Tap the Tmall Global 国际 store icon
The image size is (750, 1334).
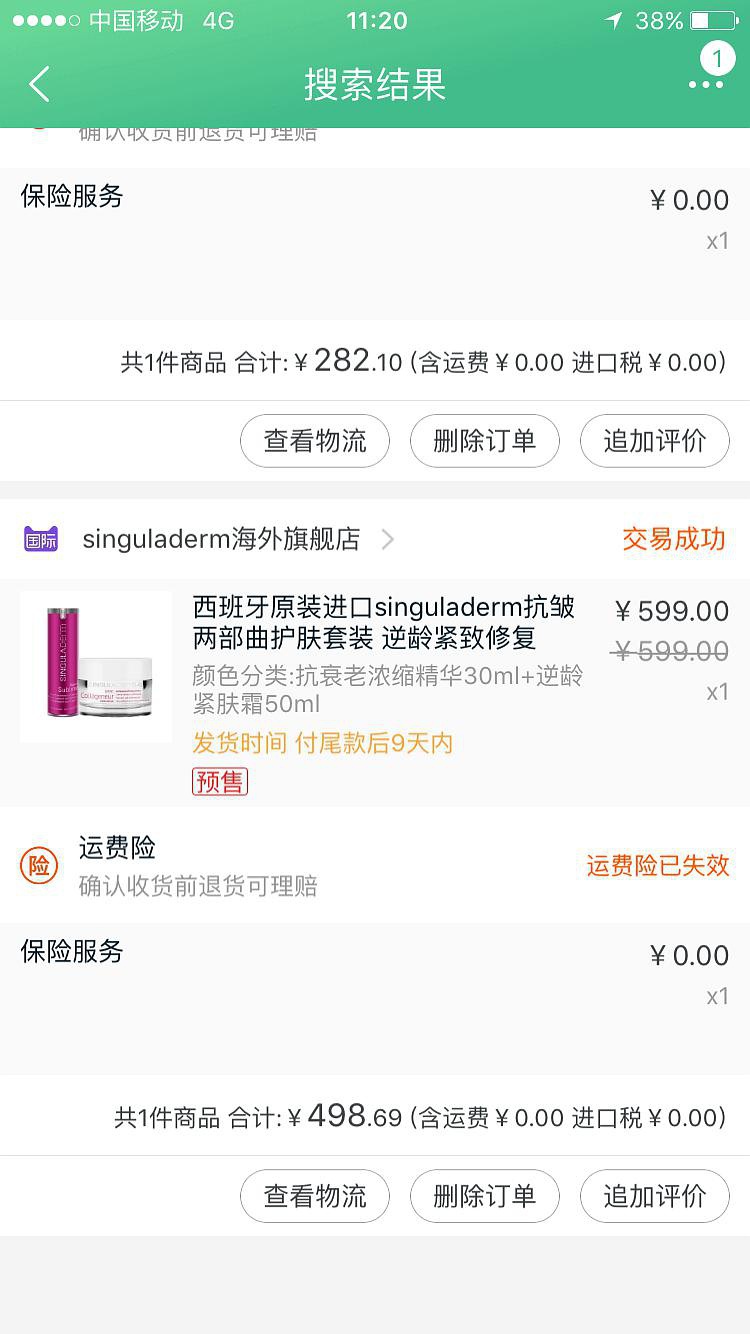pos(41,539)
